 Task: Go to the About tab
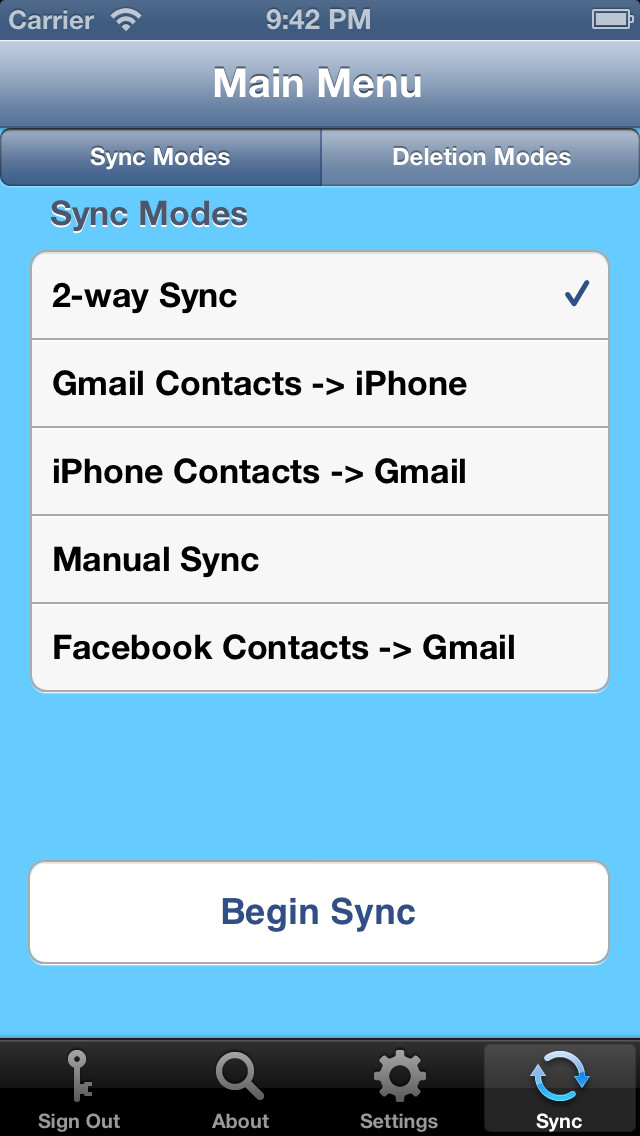tap(240, 1089)
